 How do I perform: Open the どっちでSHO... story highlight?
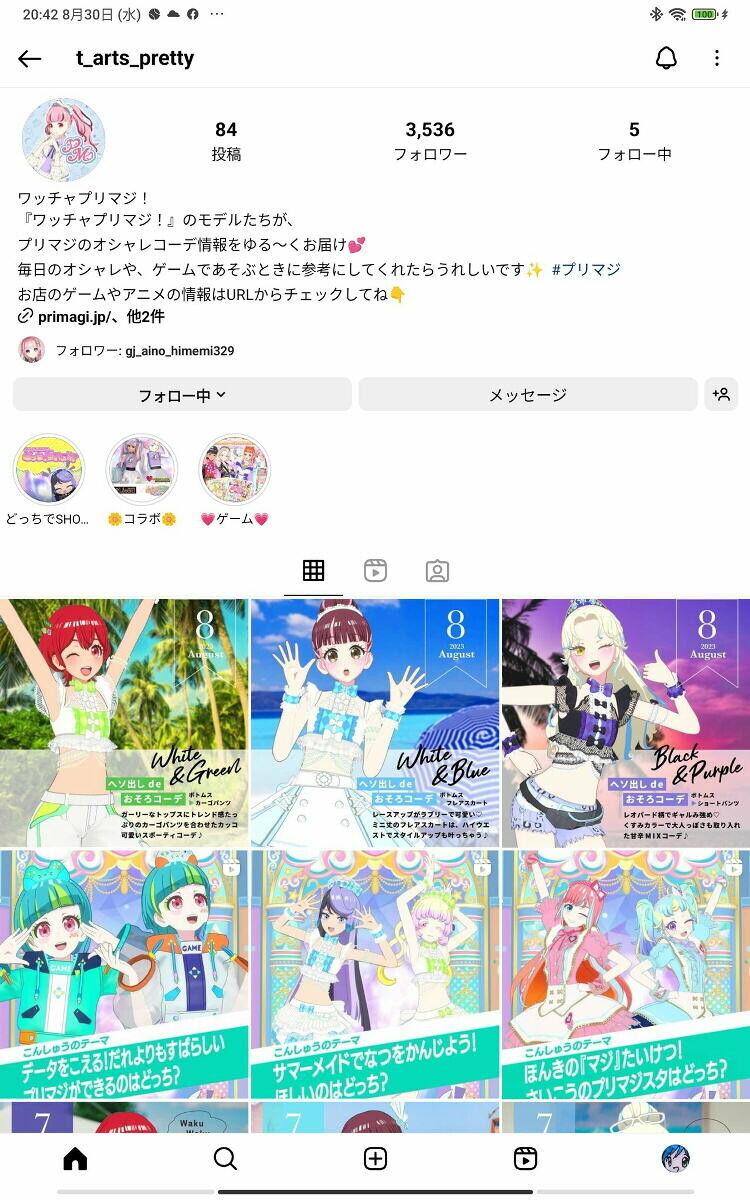pos(49,470)
